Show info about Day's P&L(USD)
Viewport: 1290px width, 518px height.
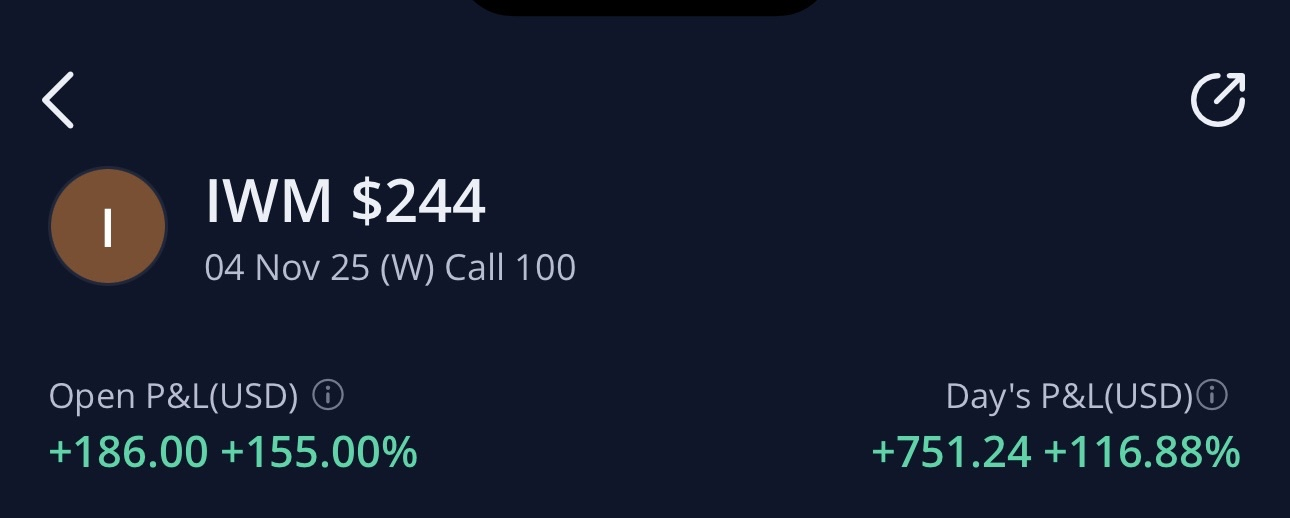tap(1212, 396)
